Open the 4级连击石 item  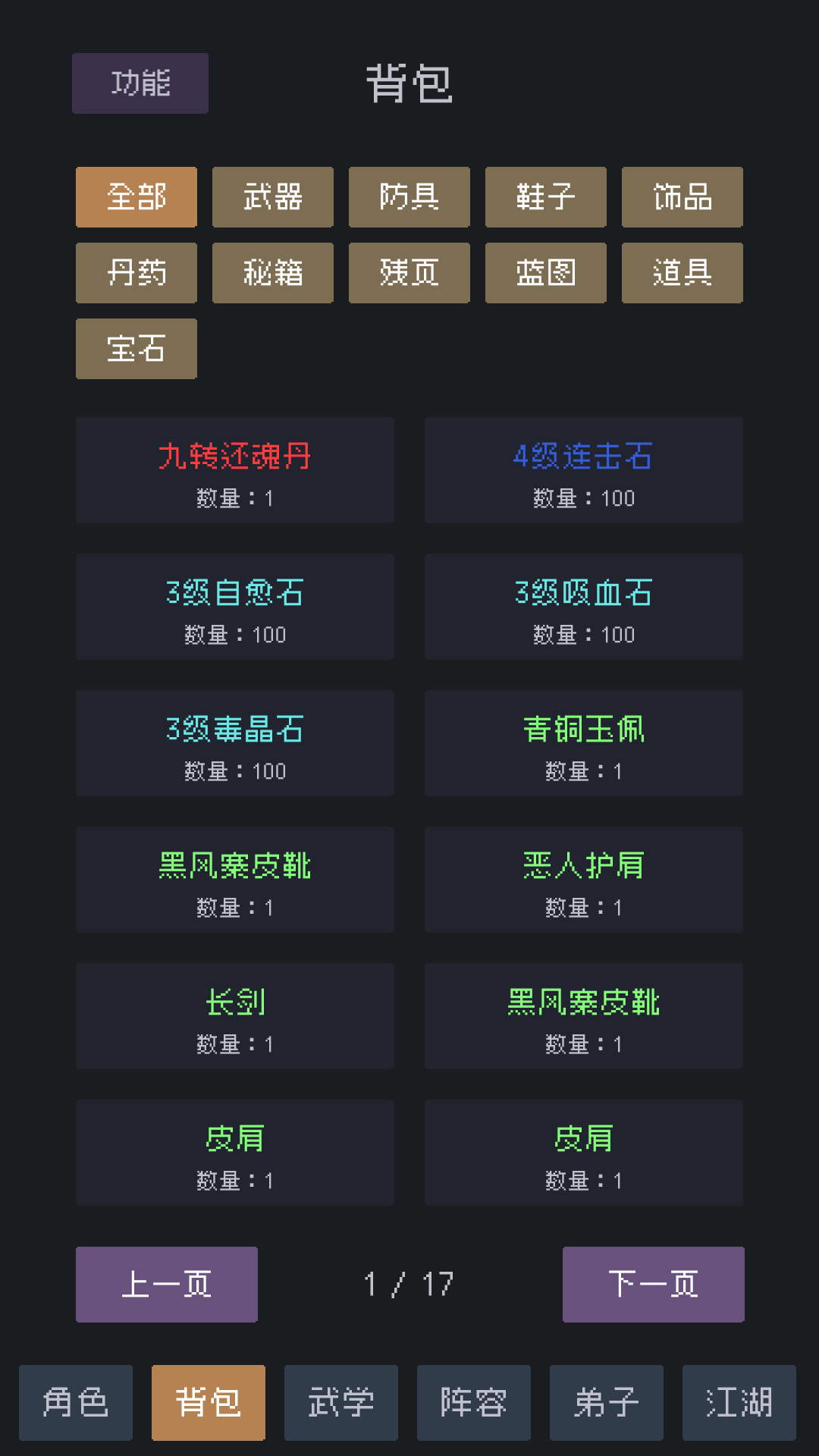[583, 470]
